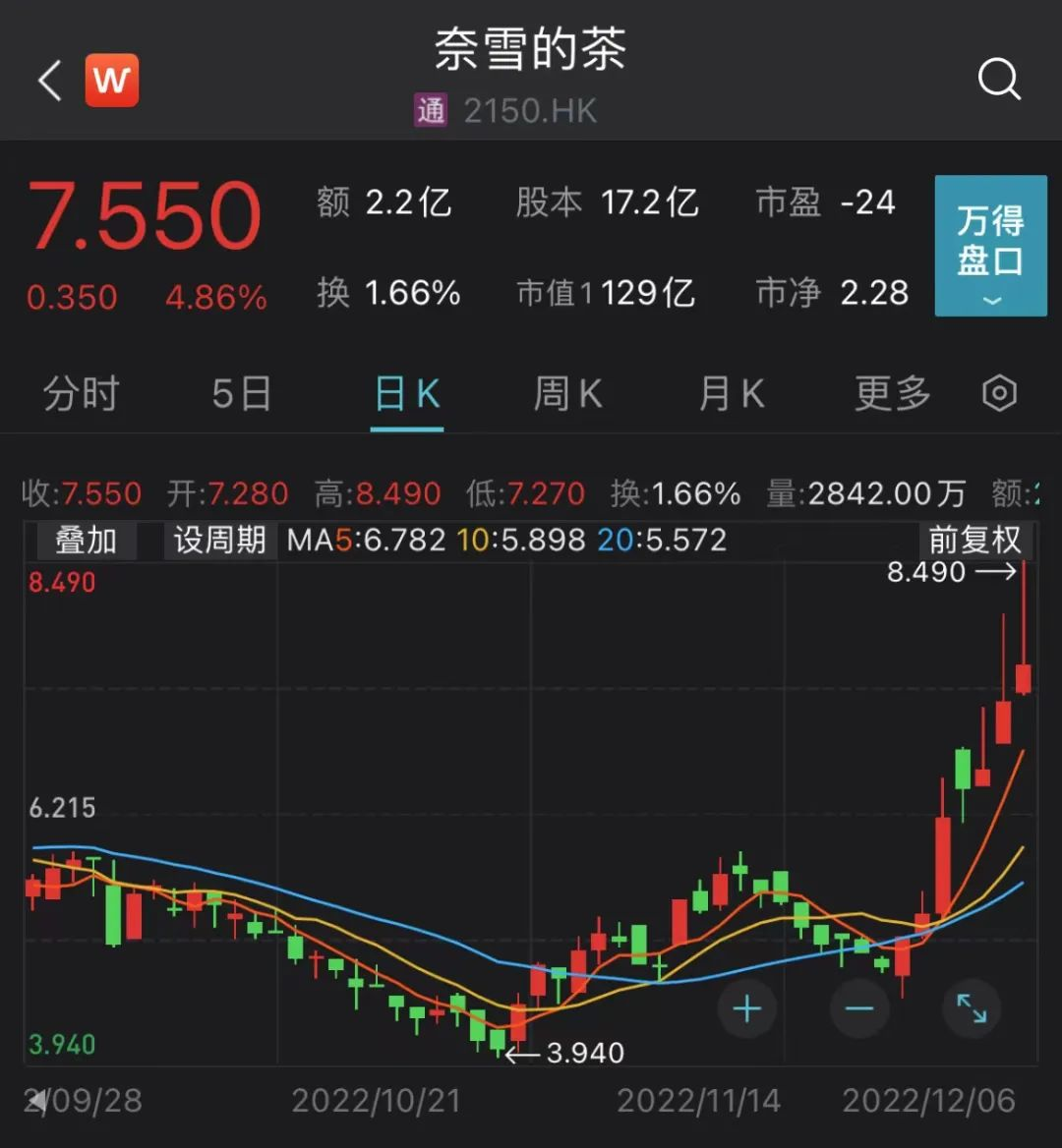This screenshot has width=1062, height=1148.
Task: Switch to the 周K tab
Action: tap(567, 394)
